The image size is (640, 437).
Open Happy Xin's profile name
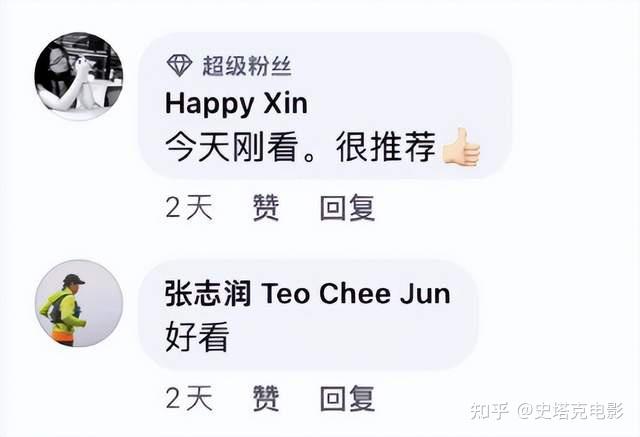(236, 103)
